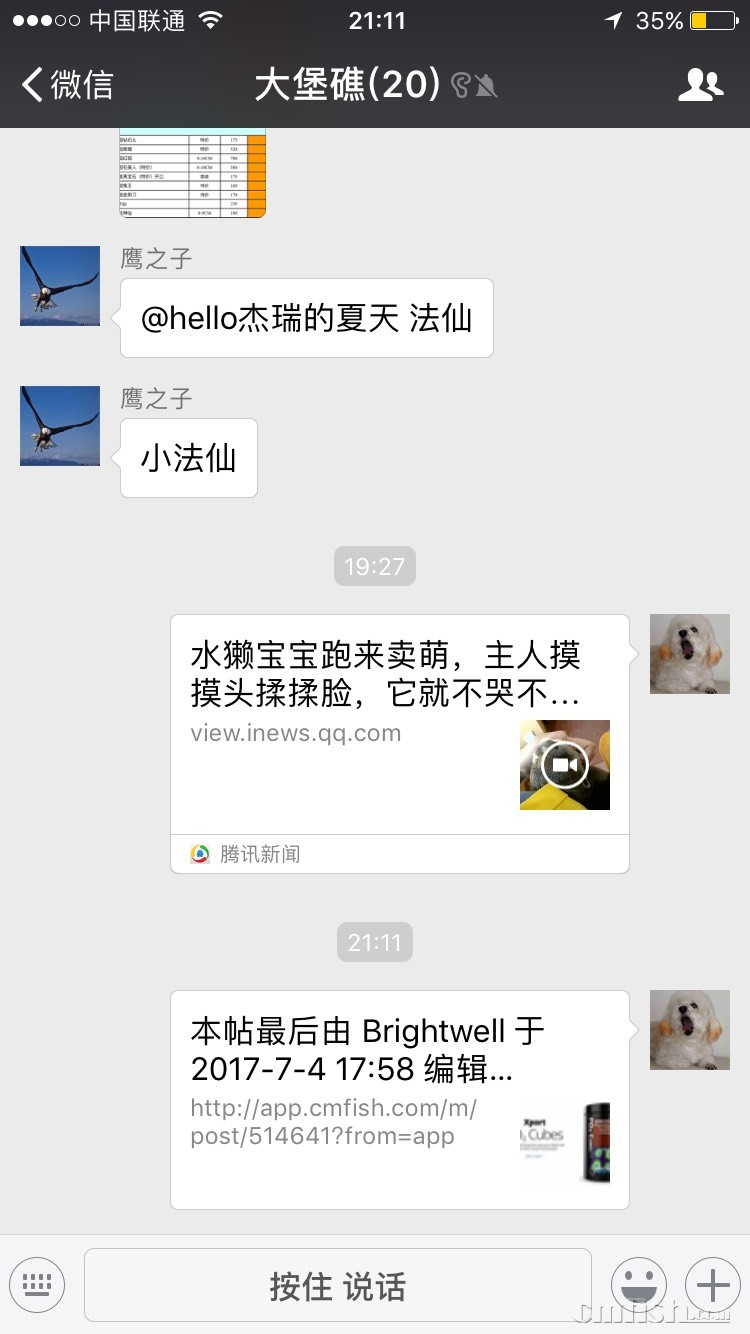Screen dimensions: 750x1334
Task: Open the emoji sticker panel
Action: (x=638, y=1285)
